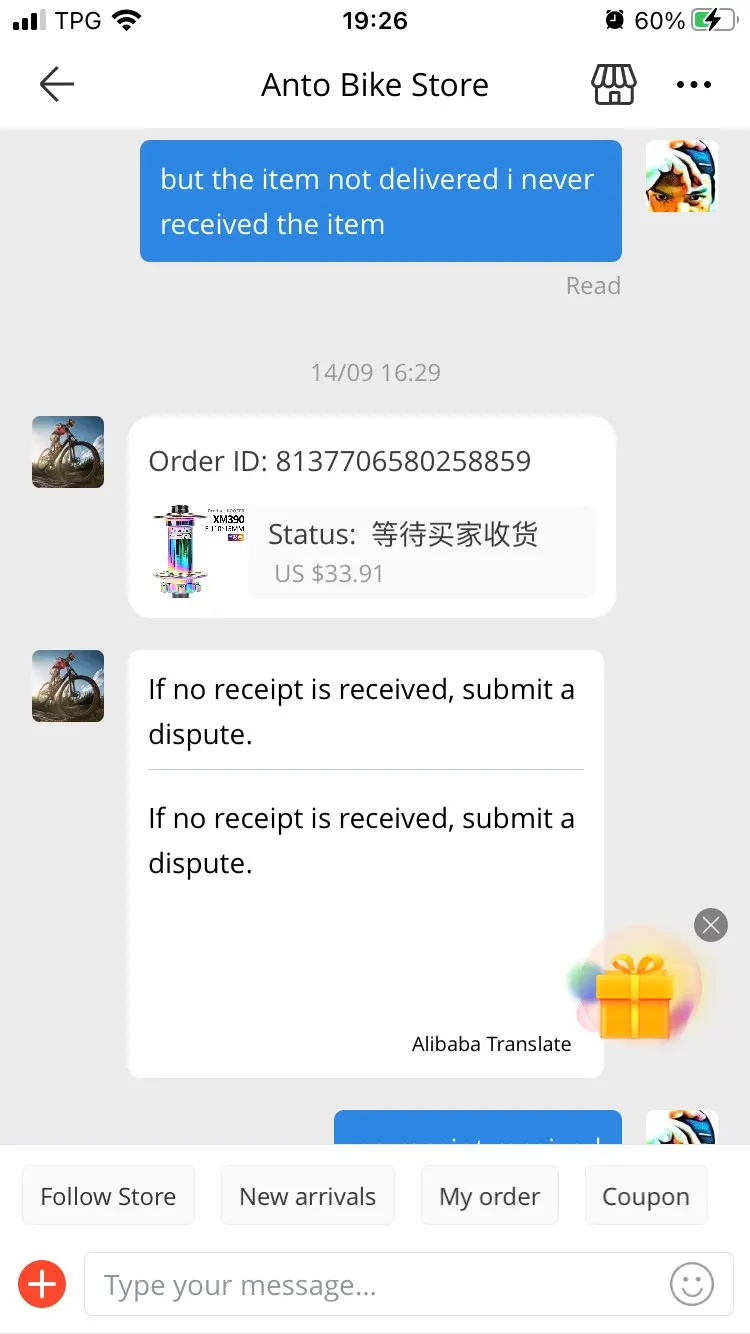Open the seller's avatar beside the order card
750x1334 pixels.
click(x=68, y=452)
